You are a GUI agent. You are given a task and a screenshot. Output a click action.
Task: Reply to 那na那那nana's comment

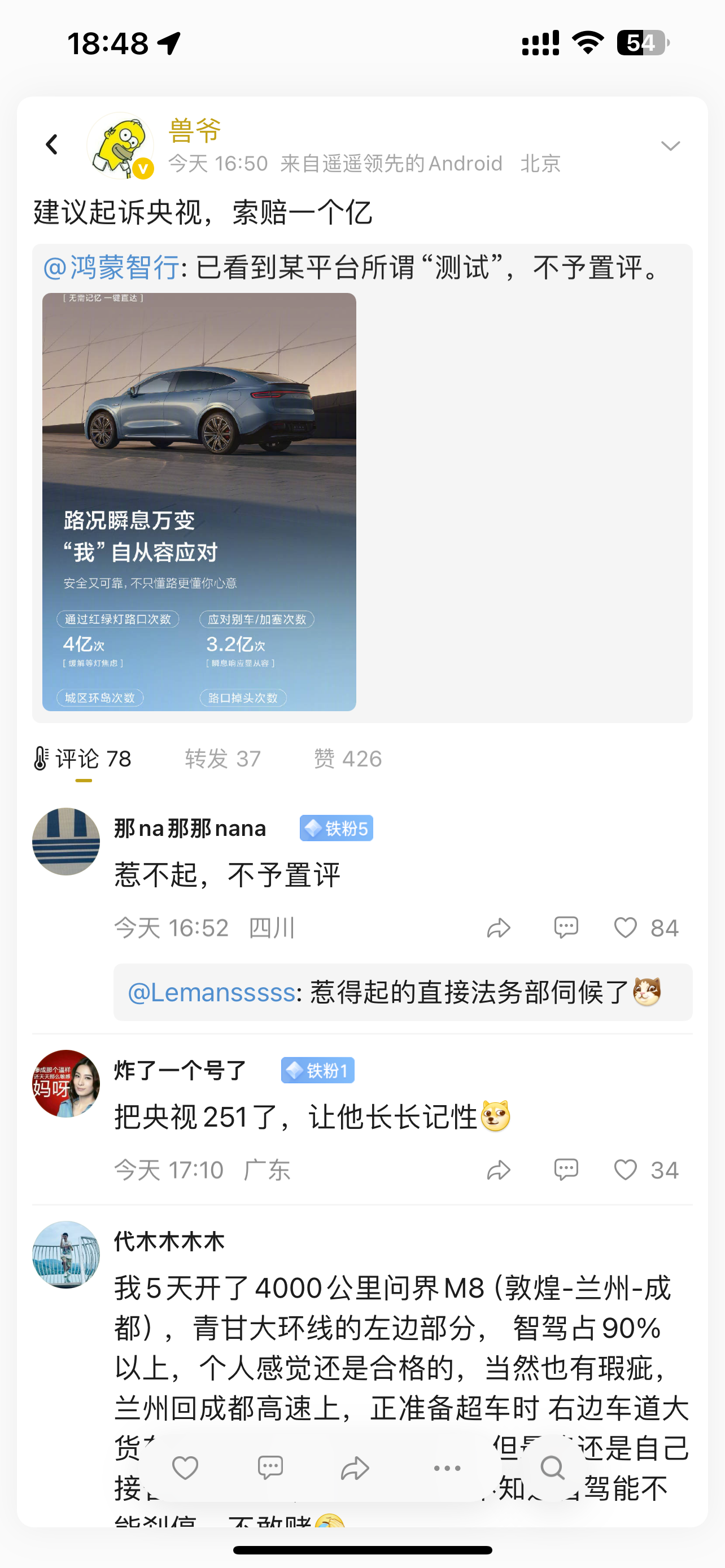coord(566,928)
